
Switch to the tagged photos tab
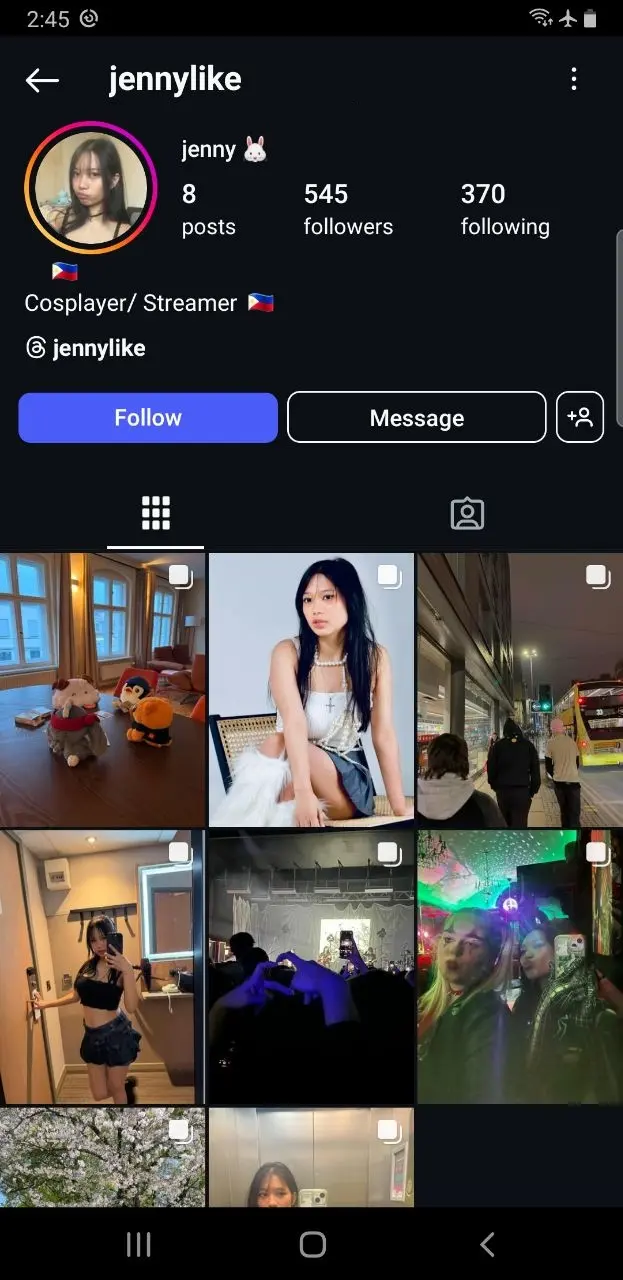(467, 513)
